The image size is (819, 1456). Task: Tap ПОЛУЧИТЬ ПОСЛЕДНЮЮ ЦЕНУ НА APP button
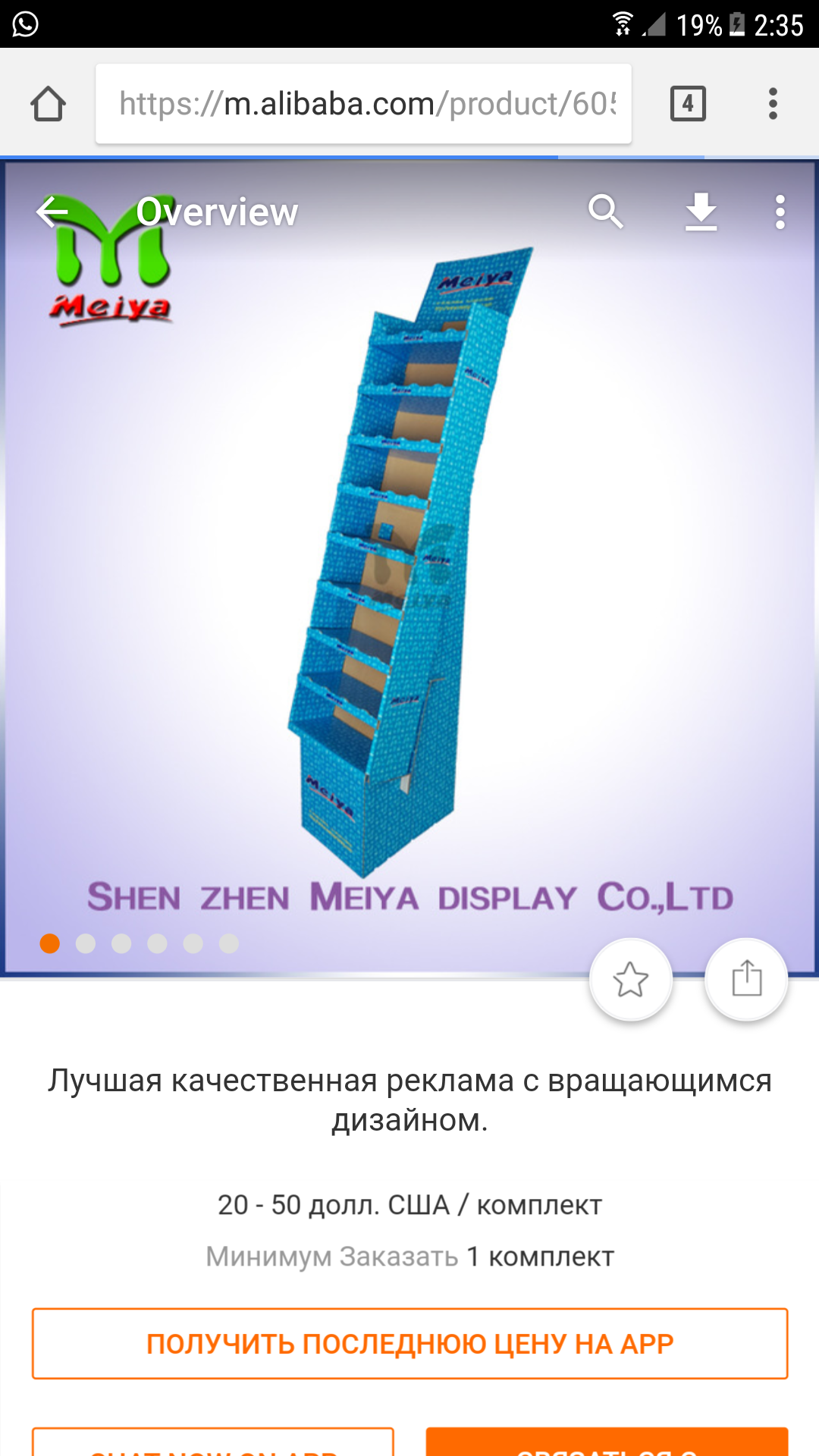[x=409, y=1343]
